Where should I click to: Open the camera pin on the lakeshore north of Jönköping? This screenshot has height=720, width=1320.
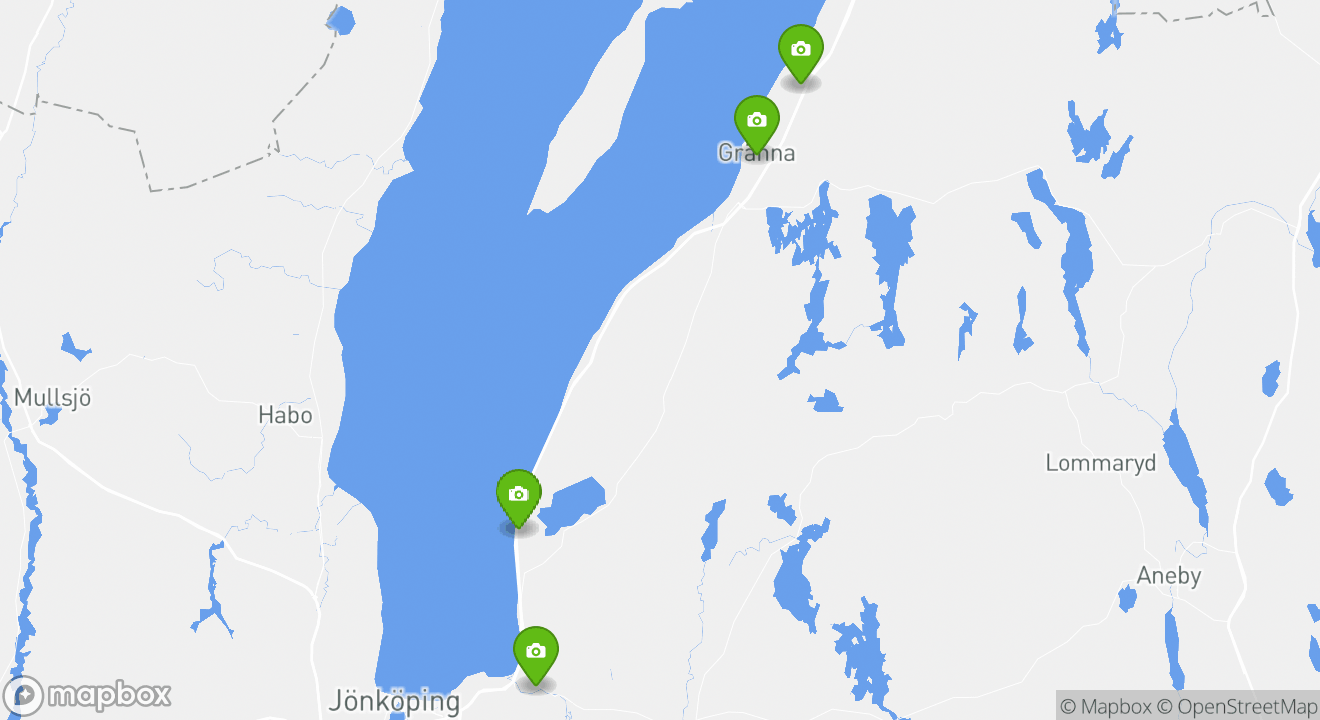pos(518,494)
